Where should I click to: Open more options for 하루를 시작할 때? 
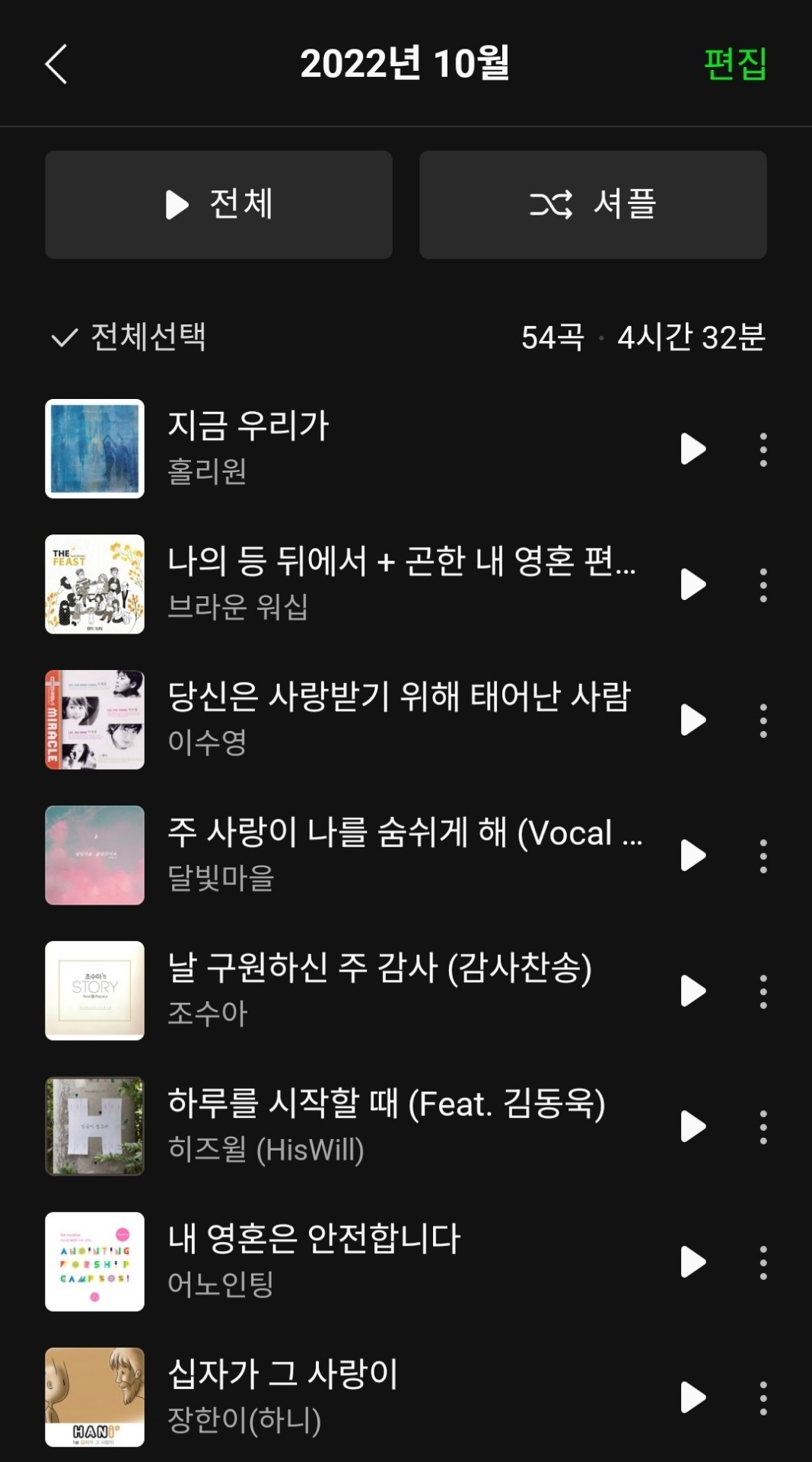(x=763, y=1127)
